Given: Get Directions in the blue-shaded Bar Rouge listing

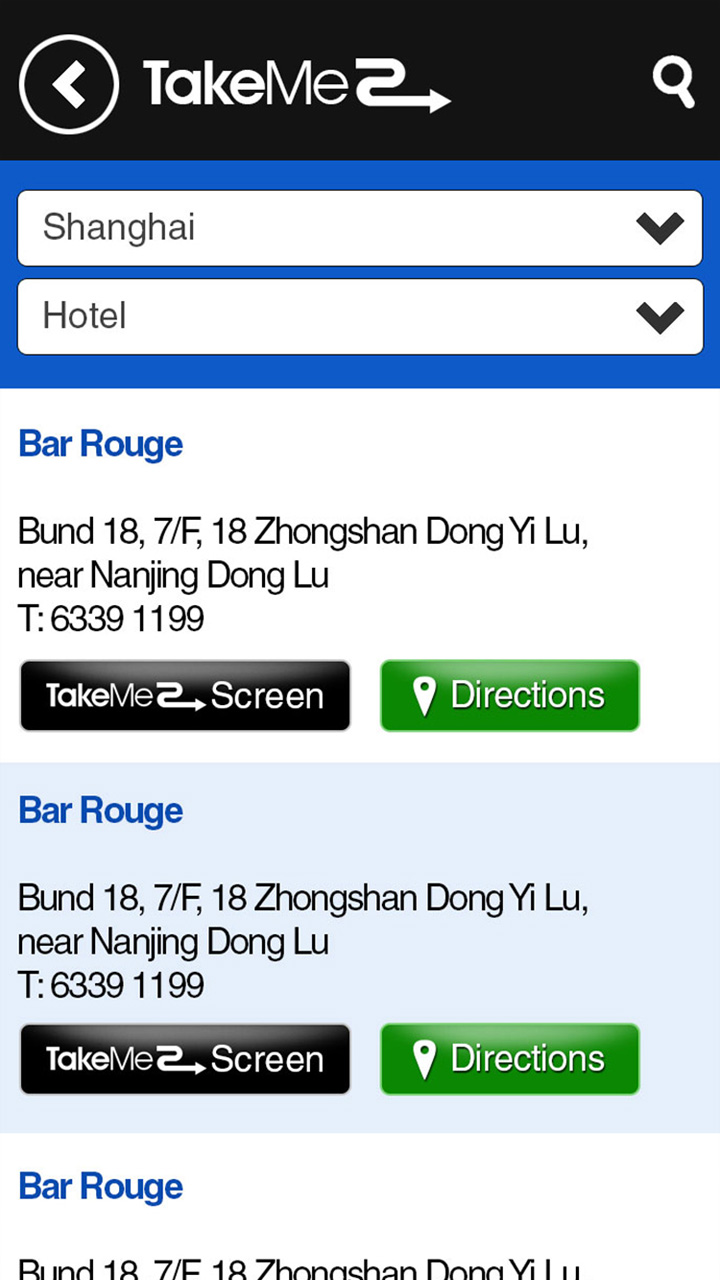Looking at the screenshot, I should tap(509, 1059).
